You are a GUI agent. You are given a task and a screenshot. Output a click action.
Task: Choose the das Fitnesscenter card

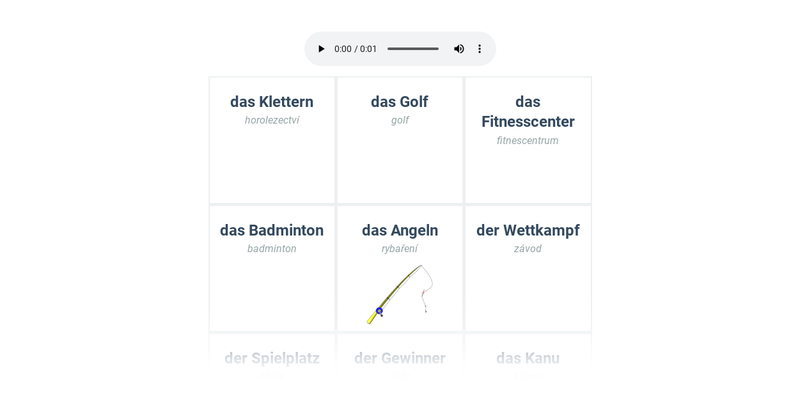528,140
